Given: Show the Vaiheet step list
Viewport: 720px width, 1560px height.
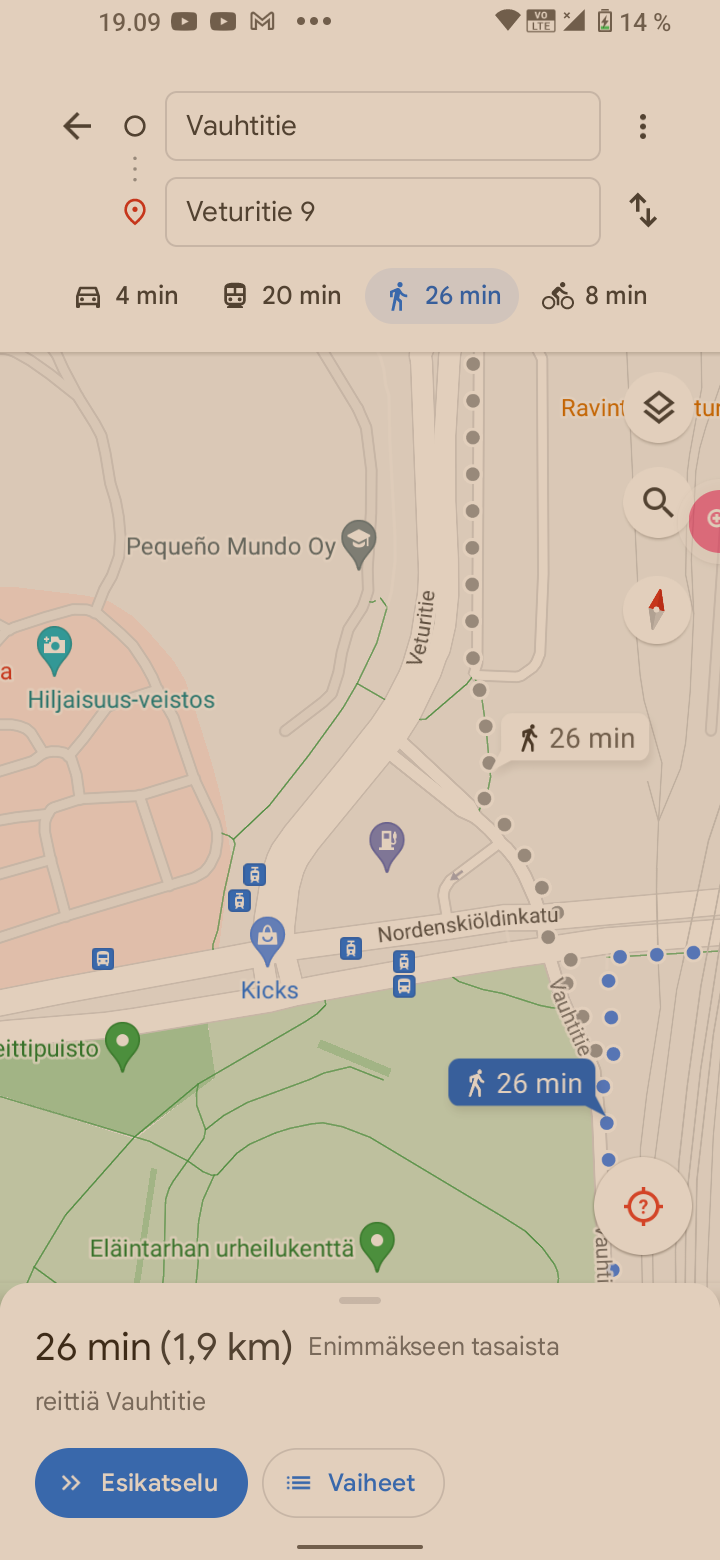Looking at the screenshot, I should click(x=352, y=1483).
